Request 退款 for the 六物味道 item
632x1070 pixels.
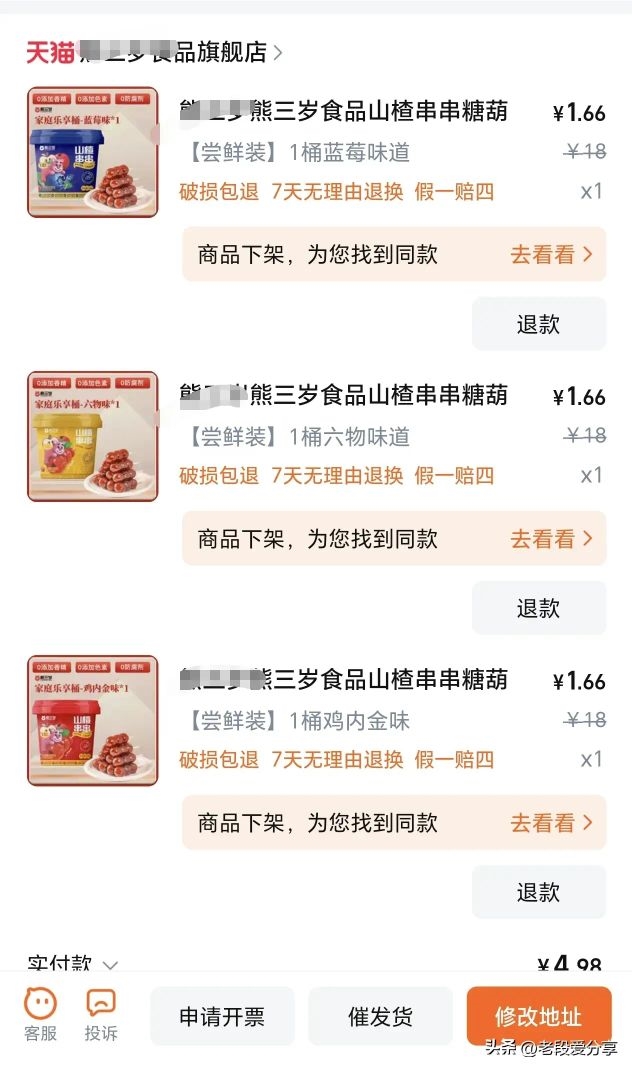coord(538,608)
